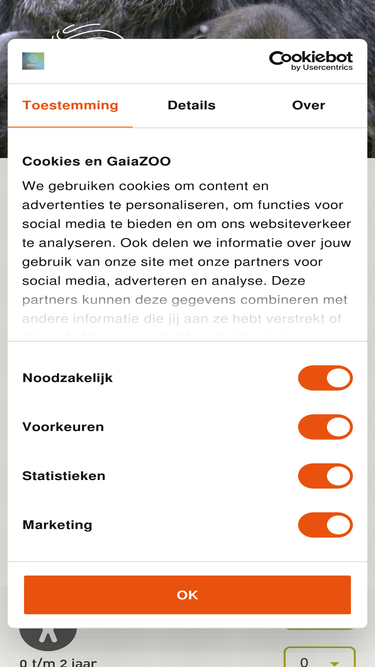Turn off Marketing cookies switch
Viewport: 375px width, 667px height.
pyautogui.click(x=325, y=524)
